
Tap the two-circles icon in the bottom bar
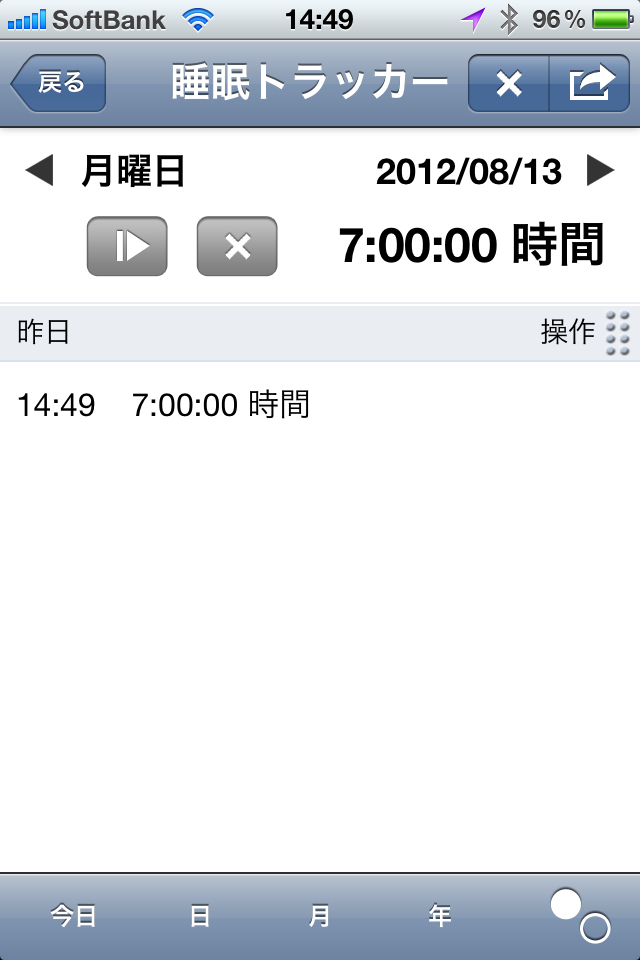[x=580, y=916]
